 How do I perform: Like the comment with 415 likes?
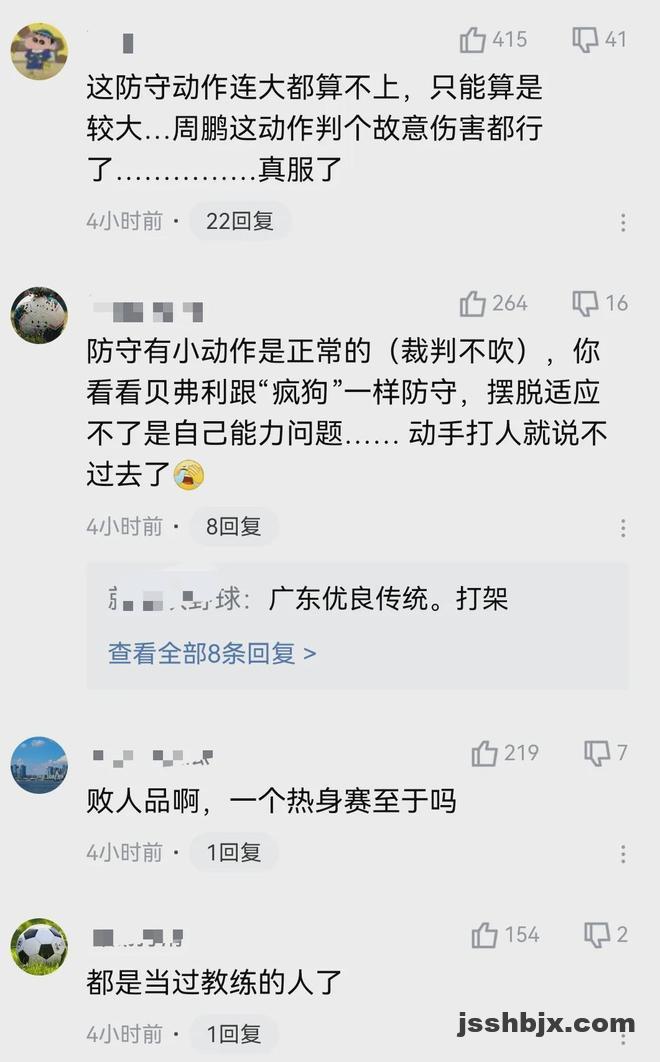pyautogui.click(x=473, y=40)
